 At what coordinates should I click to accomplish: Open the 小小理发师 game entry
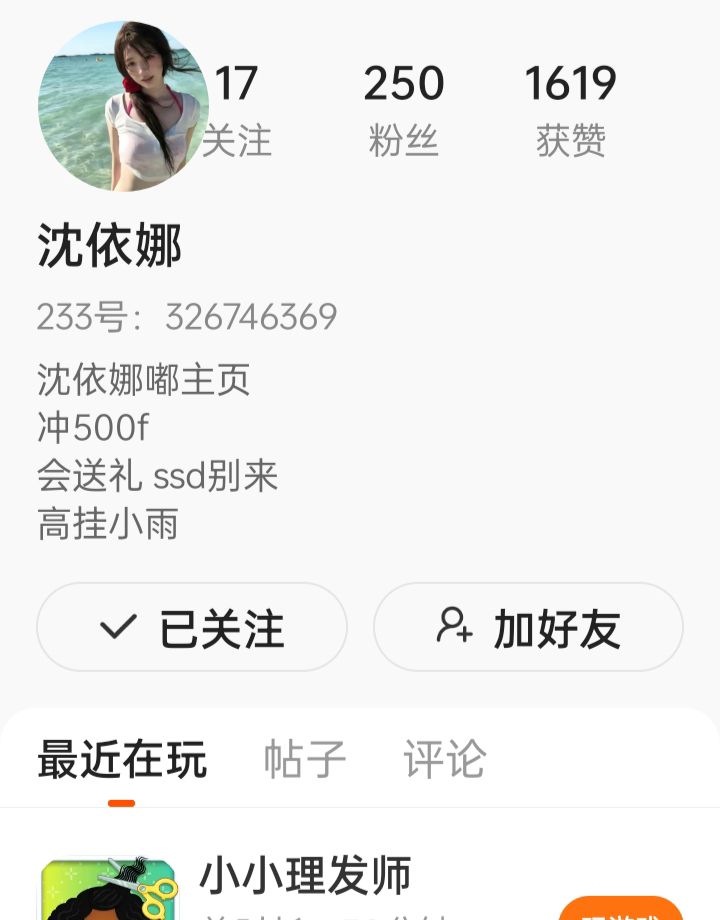click(x=305, y=878)
